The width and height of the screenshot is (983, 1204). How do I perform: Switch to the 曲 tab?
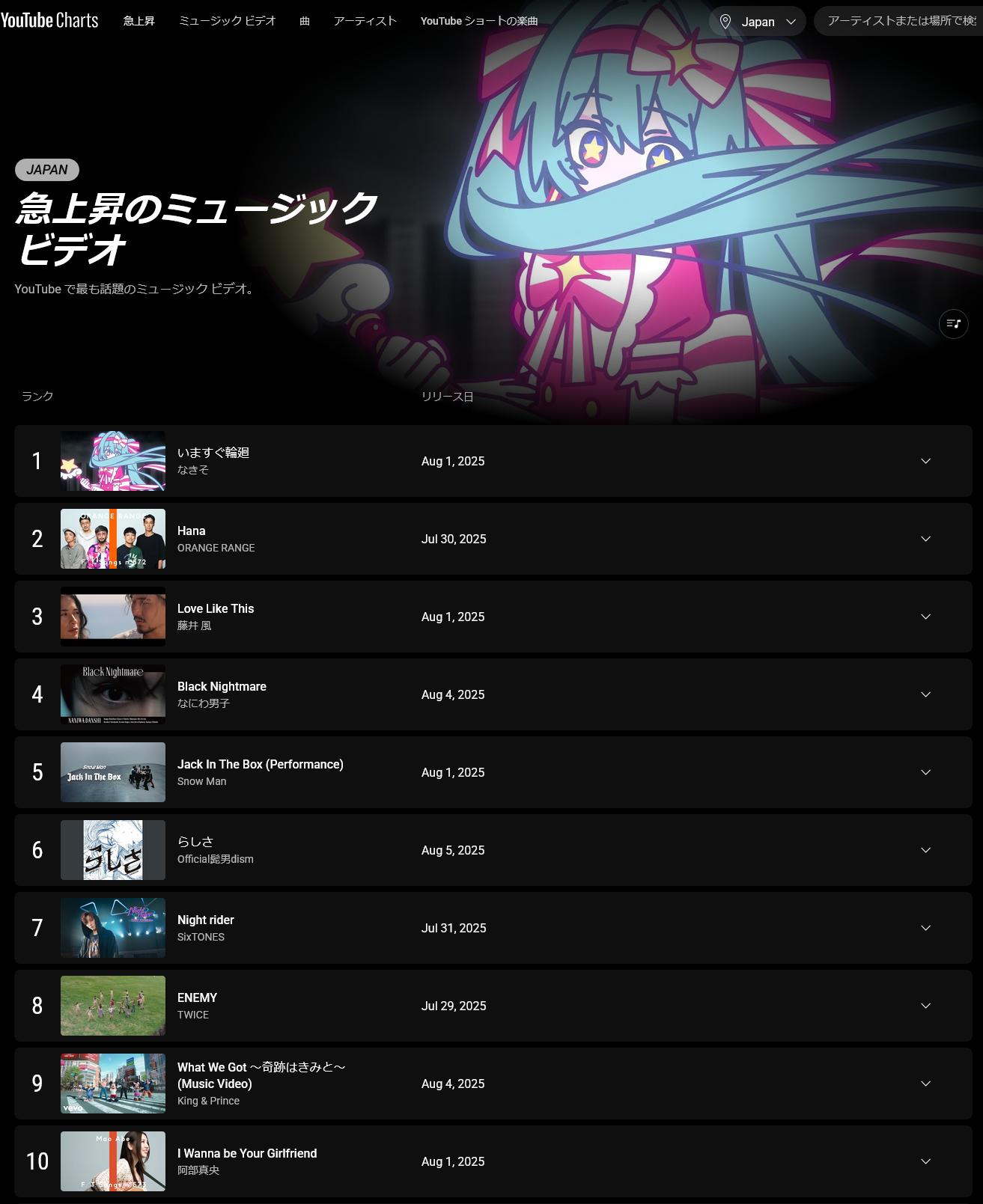coord(305,21)
